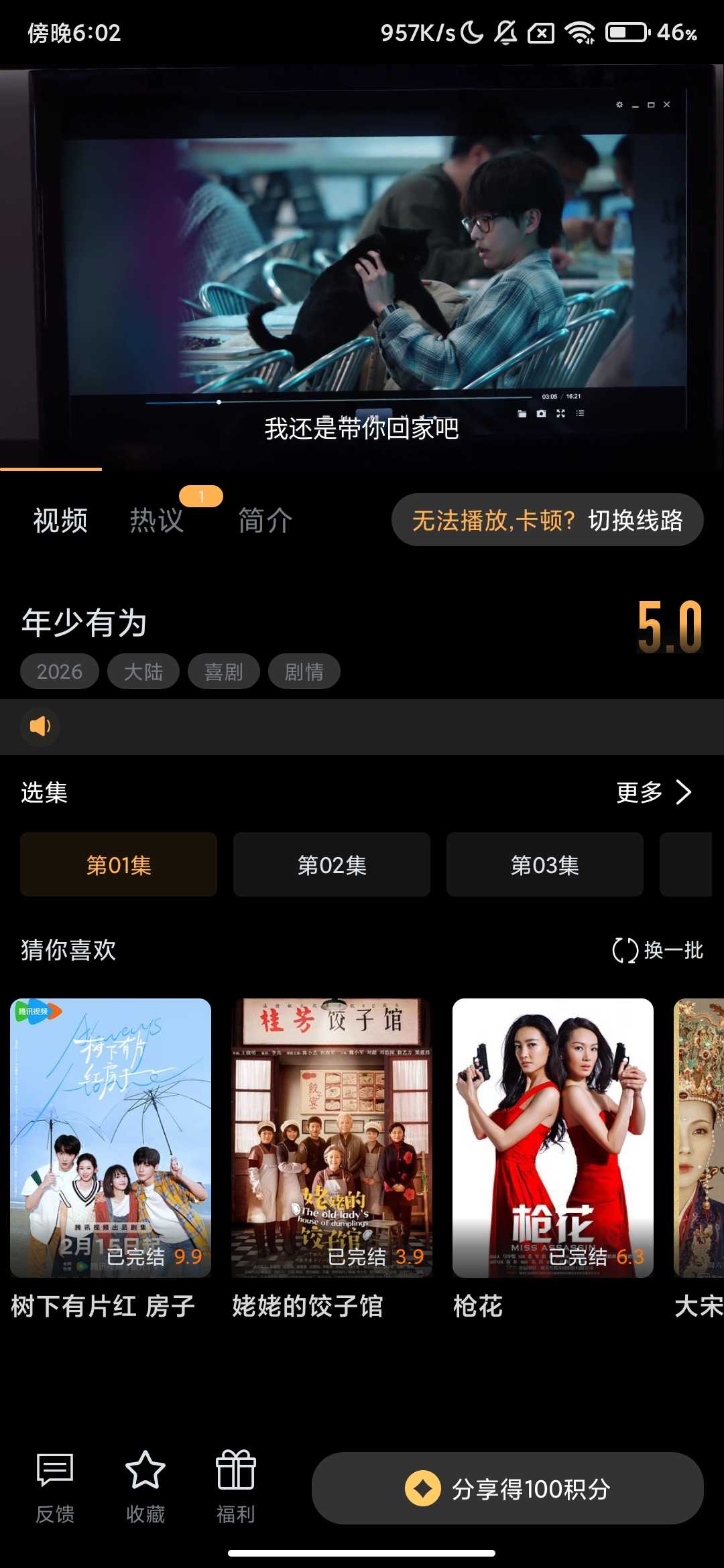This screenshot has height=1568, width=724.
Task: Open rewards via the 福利 gift icon
Action: coord(236,1484)
